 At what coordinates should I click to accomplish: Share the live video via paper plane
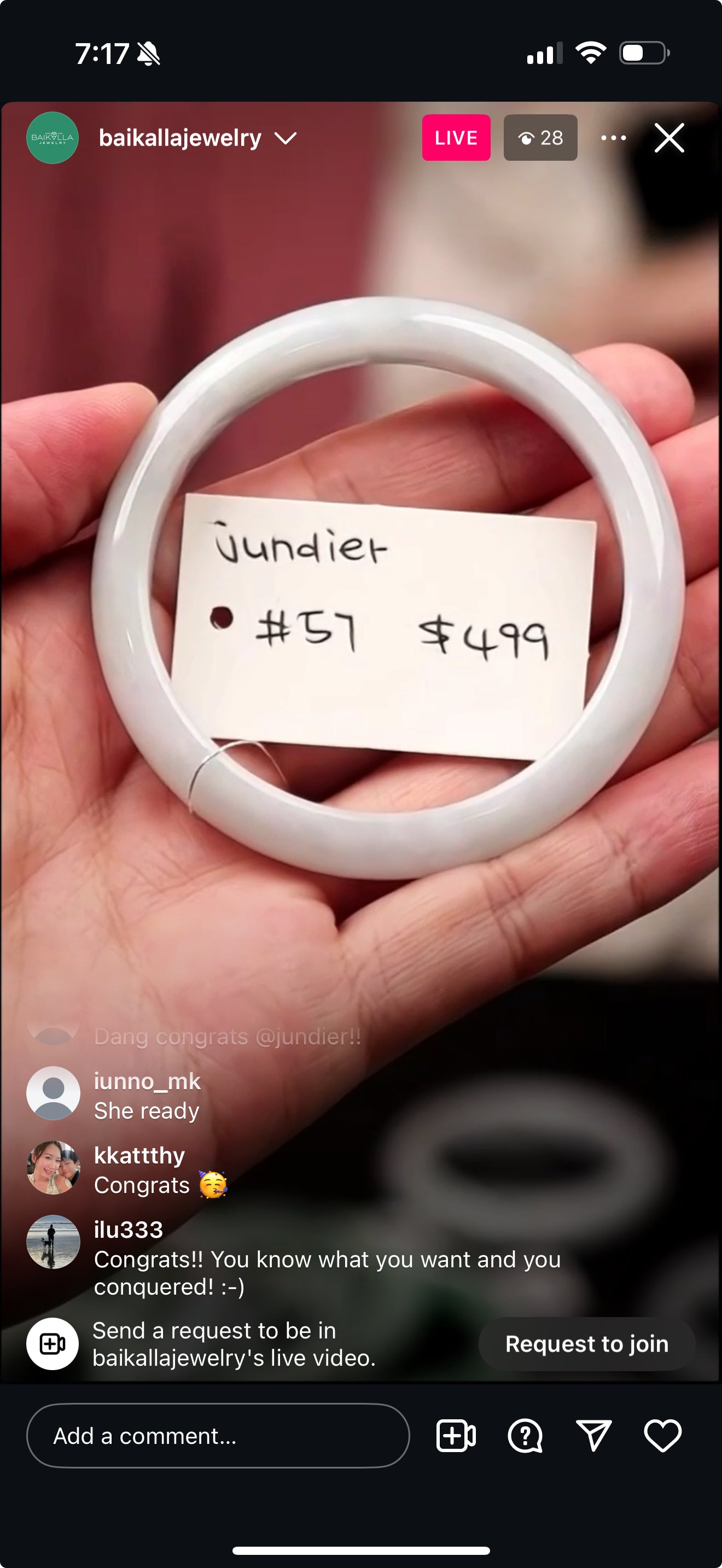pos(593,1436)
